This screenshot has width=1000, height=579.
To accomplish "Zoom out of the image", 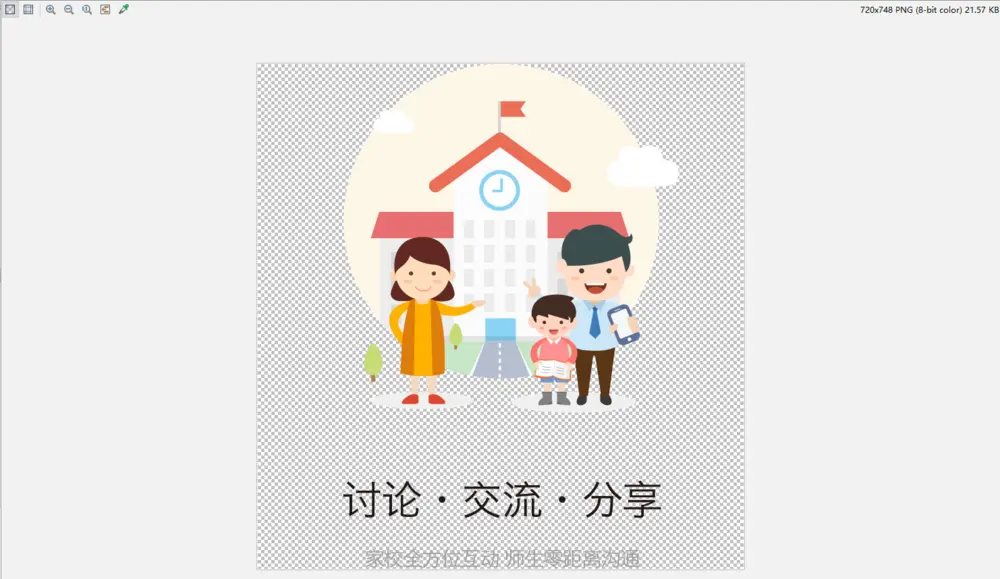I will (x=69, y=9).
